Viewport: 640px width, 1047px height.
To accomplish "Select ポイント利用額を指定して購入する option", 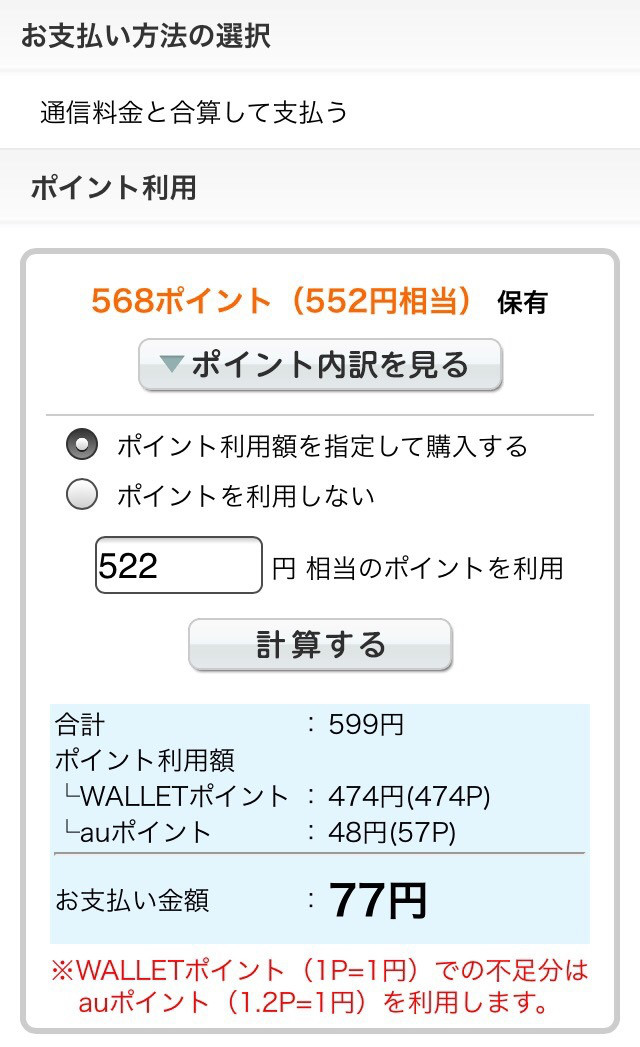I will point(82,445).
